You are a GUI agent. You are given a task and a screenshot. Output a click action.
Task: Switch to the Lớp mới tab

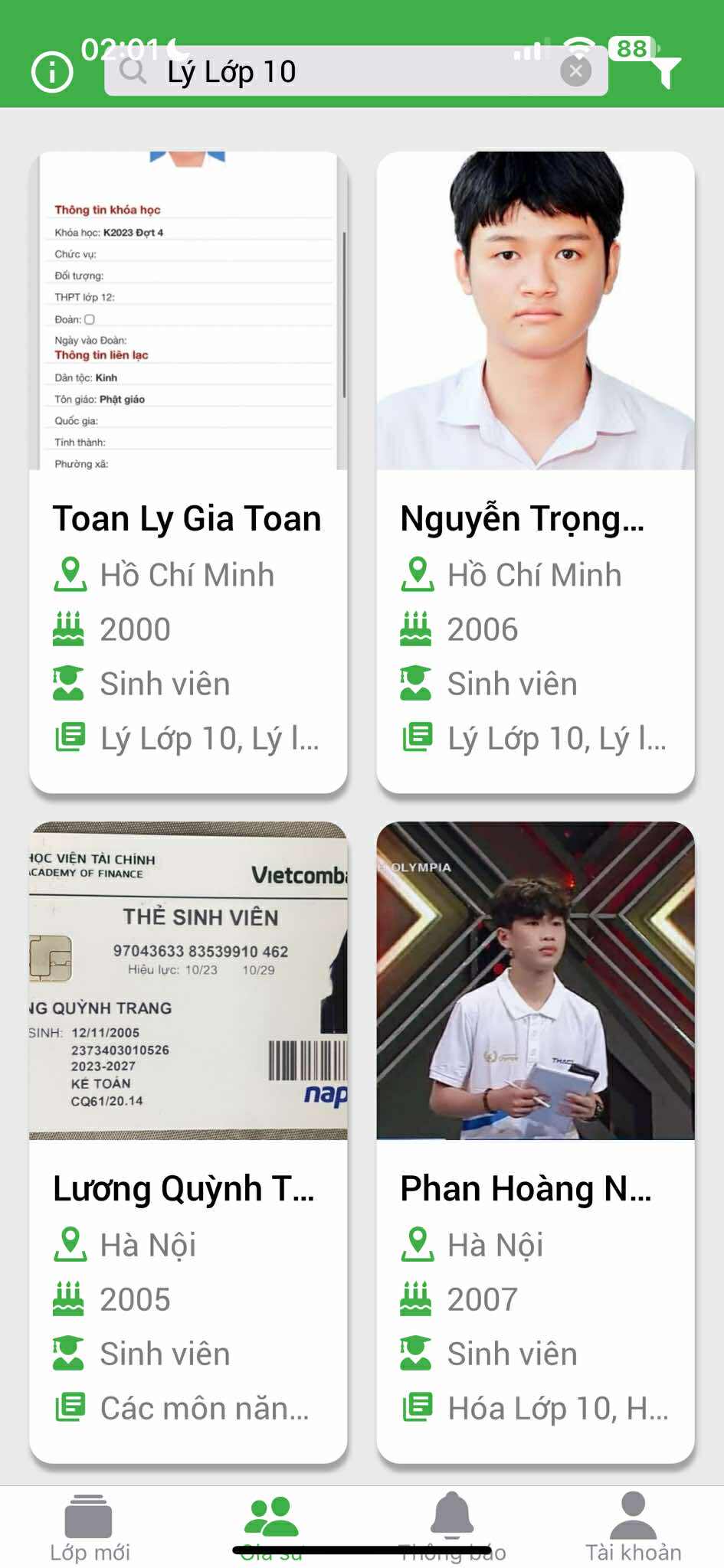pyautogui.click(x=90, y=1528)
